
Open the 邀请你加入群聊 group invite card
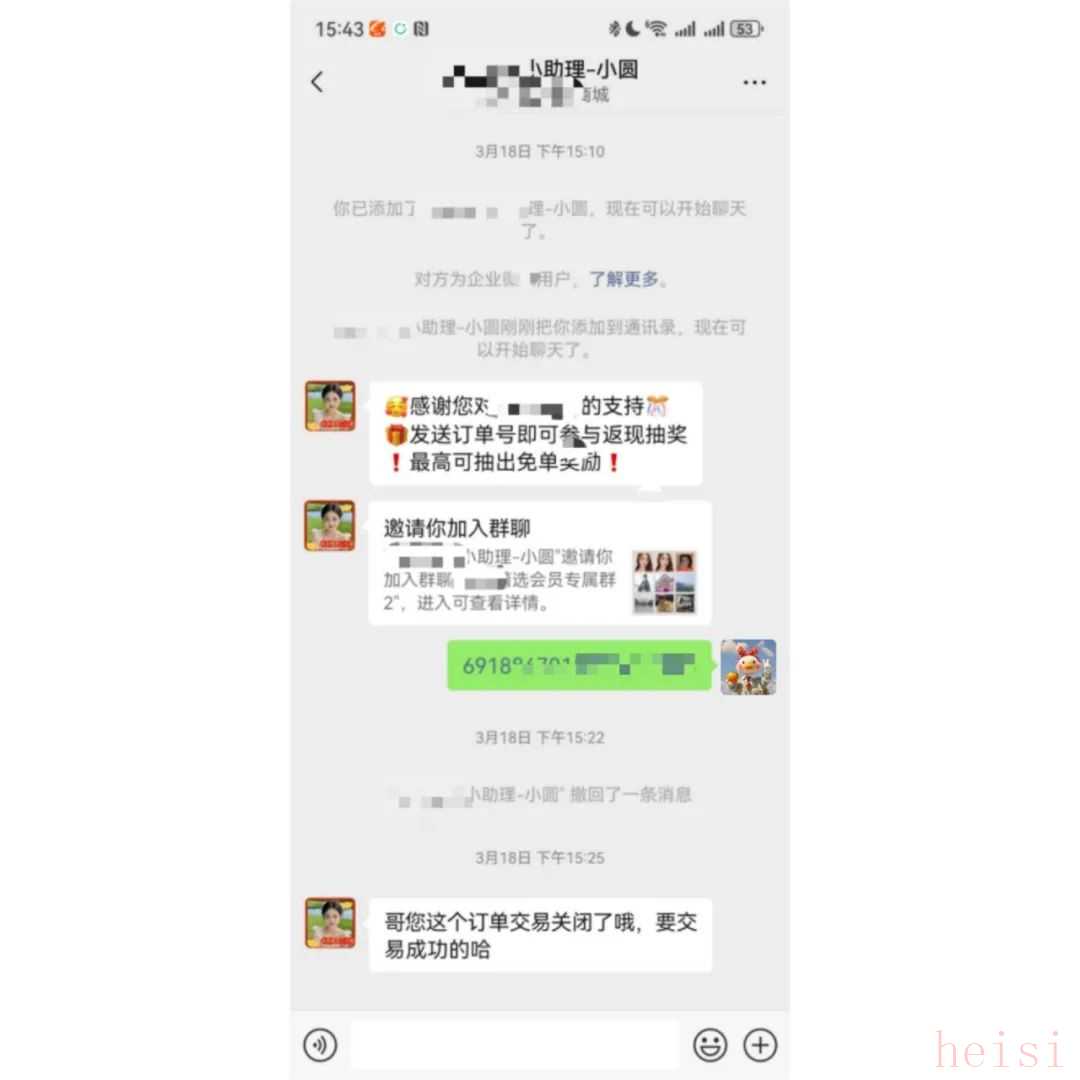pyautogui.click(x=540, y=563)
